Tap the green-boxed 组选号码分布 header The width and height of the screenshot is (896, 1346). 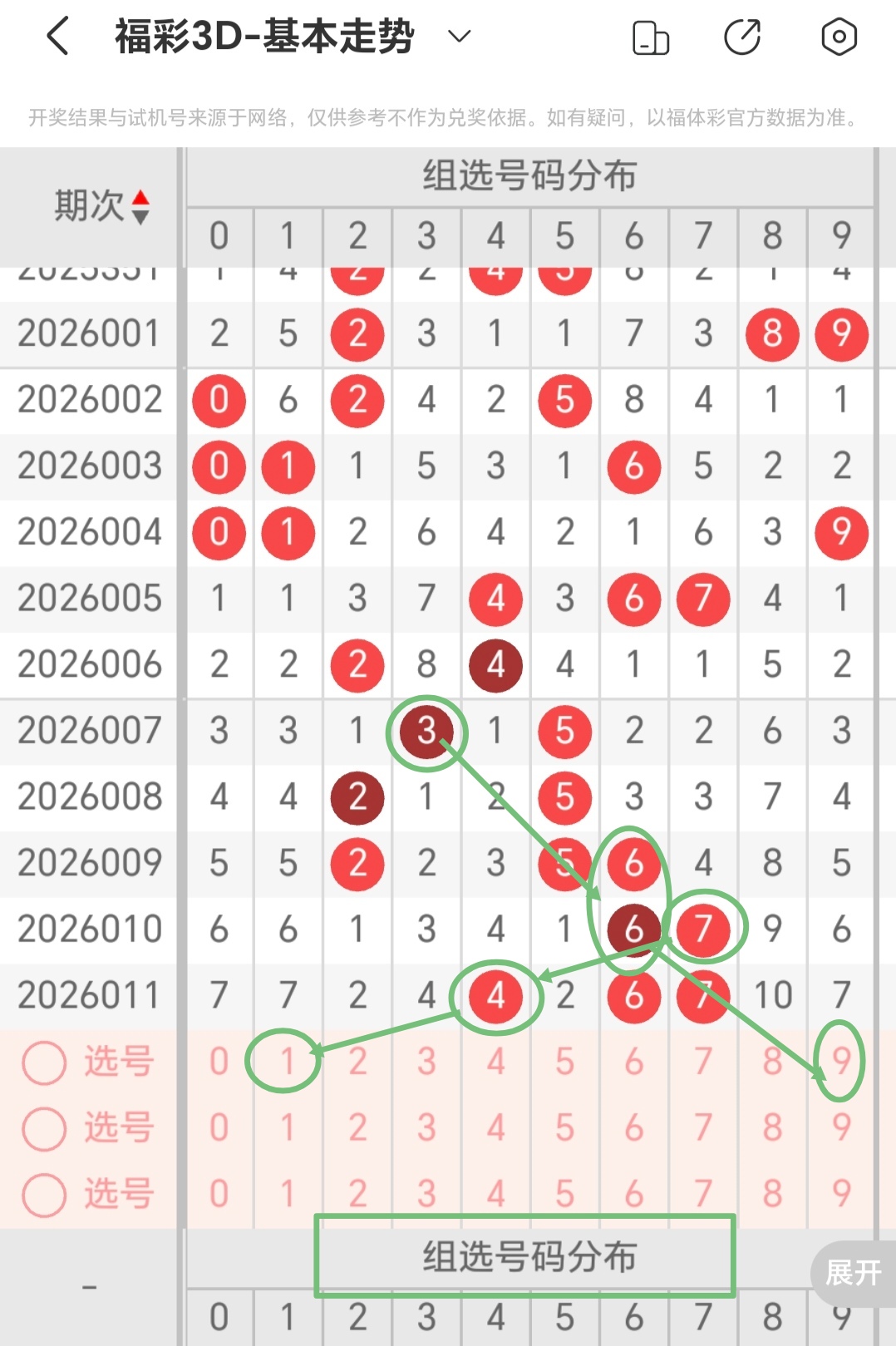tap(529, 1258)
